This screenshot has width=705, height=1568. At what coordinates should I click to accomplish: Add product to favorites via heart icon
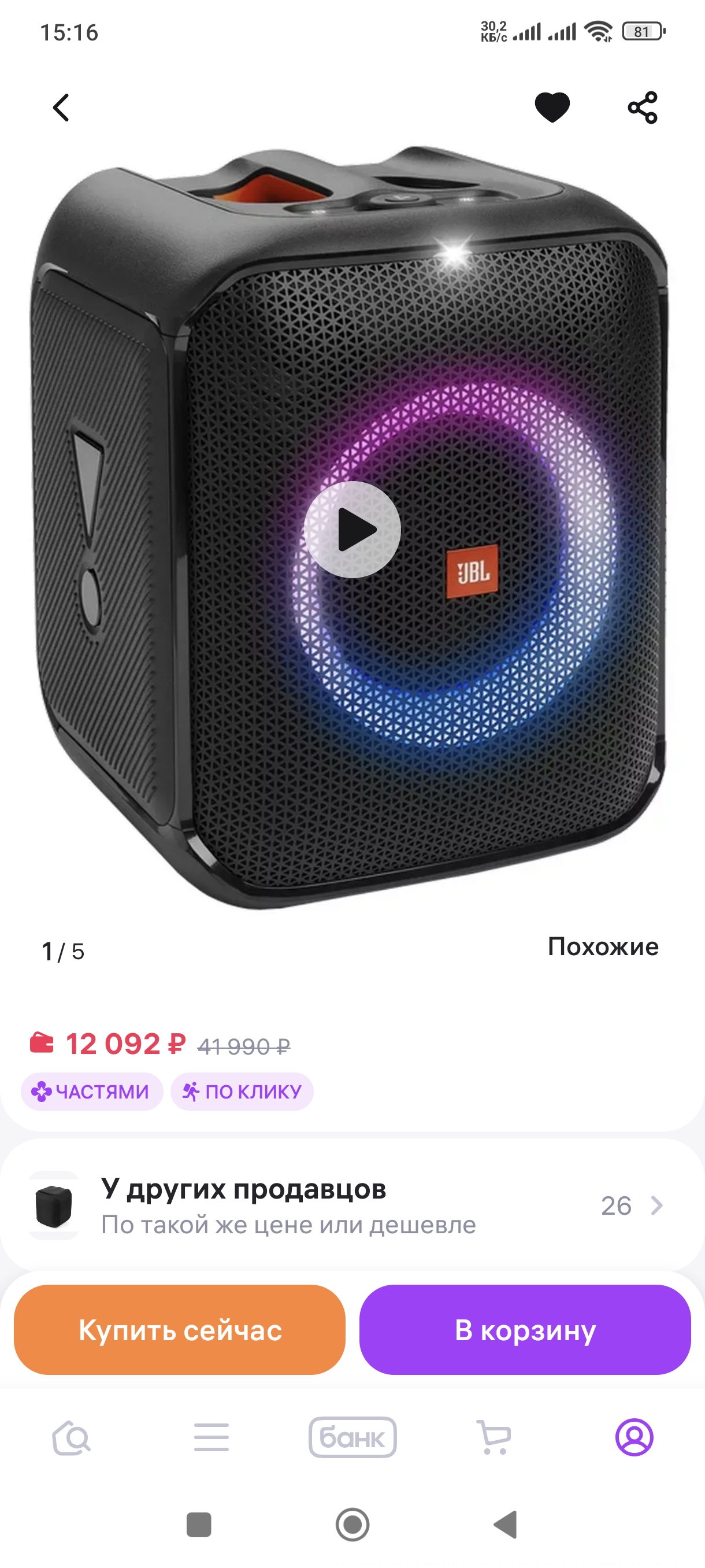[x=551, y=108]
